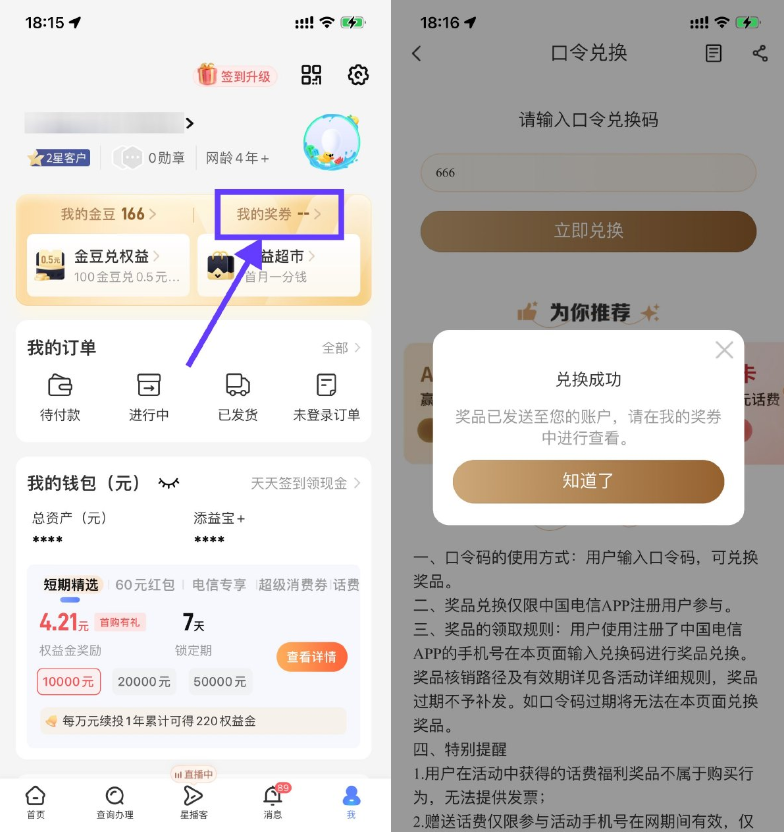
Task: Close the 兑换成功 dialog
Action: tap(724, 350)
